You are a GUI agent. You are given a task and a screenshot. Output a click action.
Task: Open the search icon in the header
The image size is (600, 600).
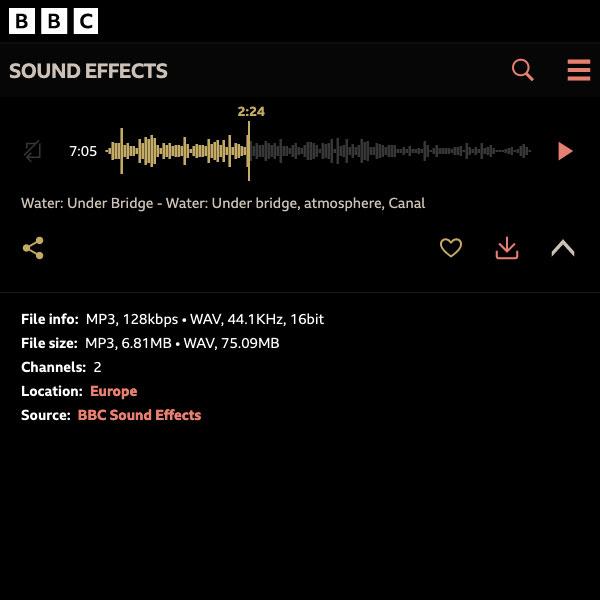coord(522,70)
